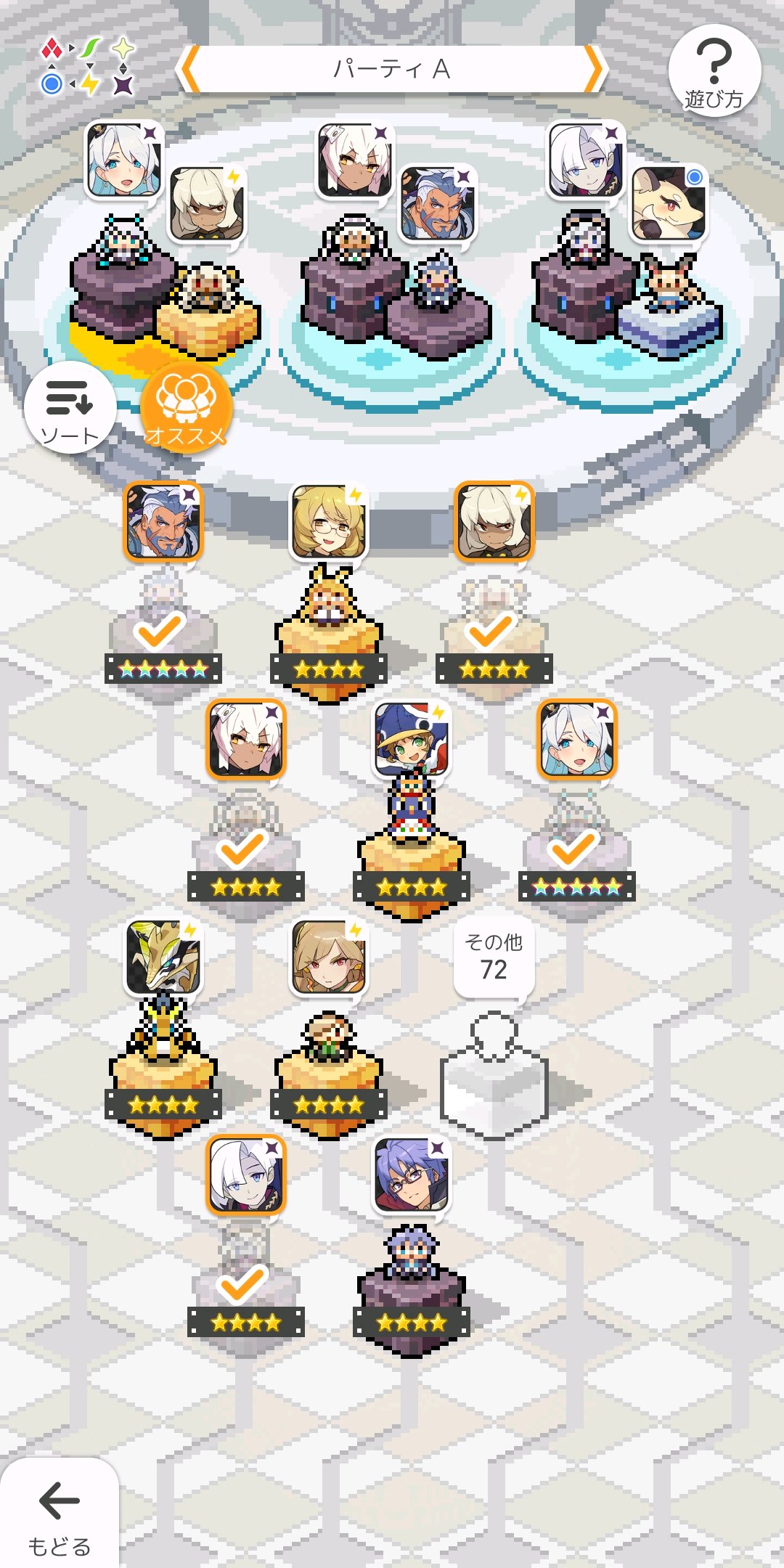Viewport: 784px width, 1568px height.
Task: Select the brown-haired red-eyed character in the roster
Action: 328,957
